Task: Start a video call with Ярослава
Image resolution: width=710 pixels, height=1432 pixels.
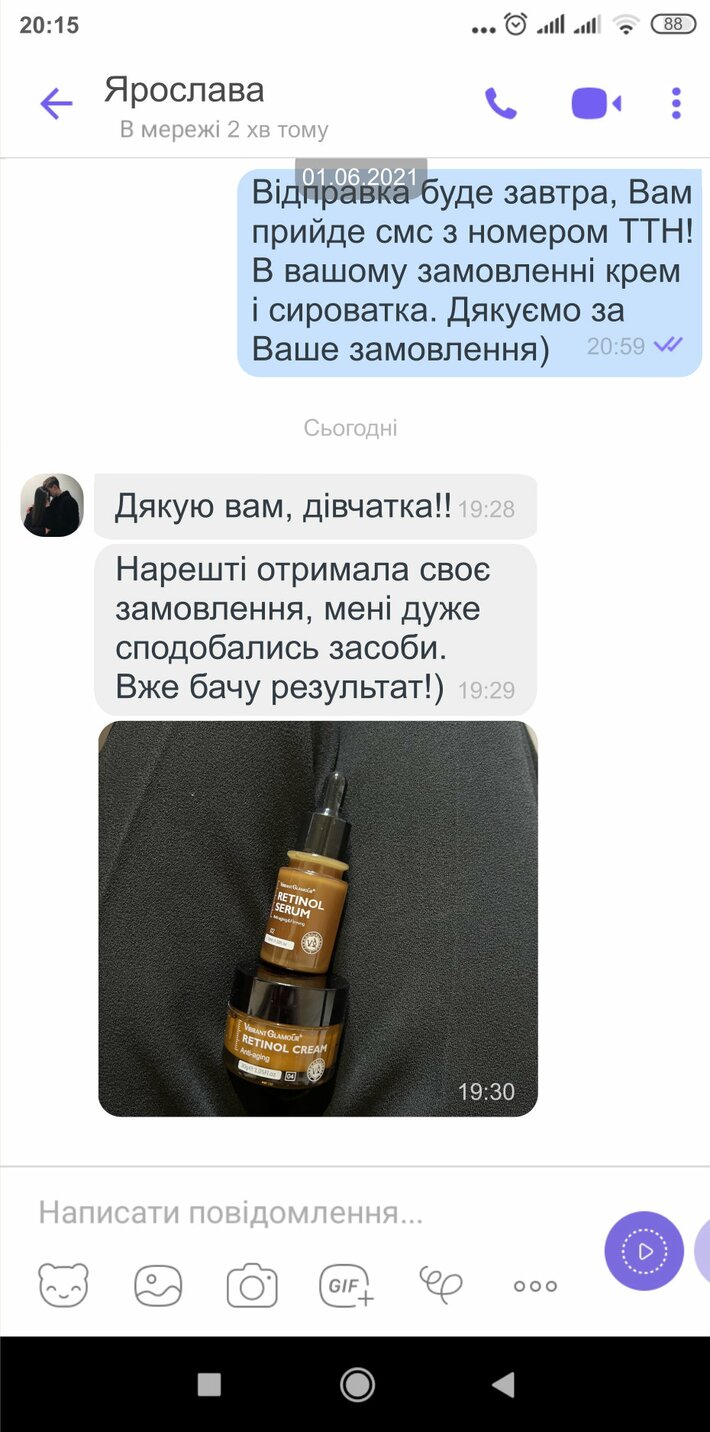Action: pyautogui.click(x=596, y=104)
